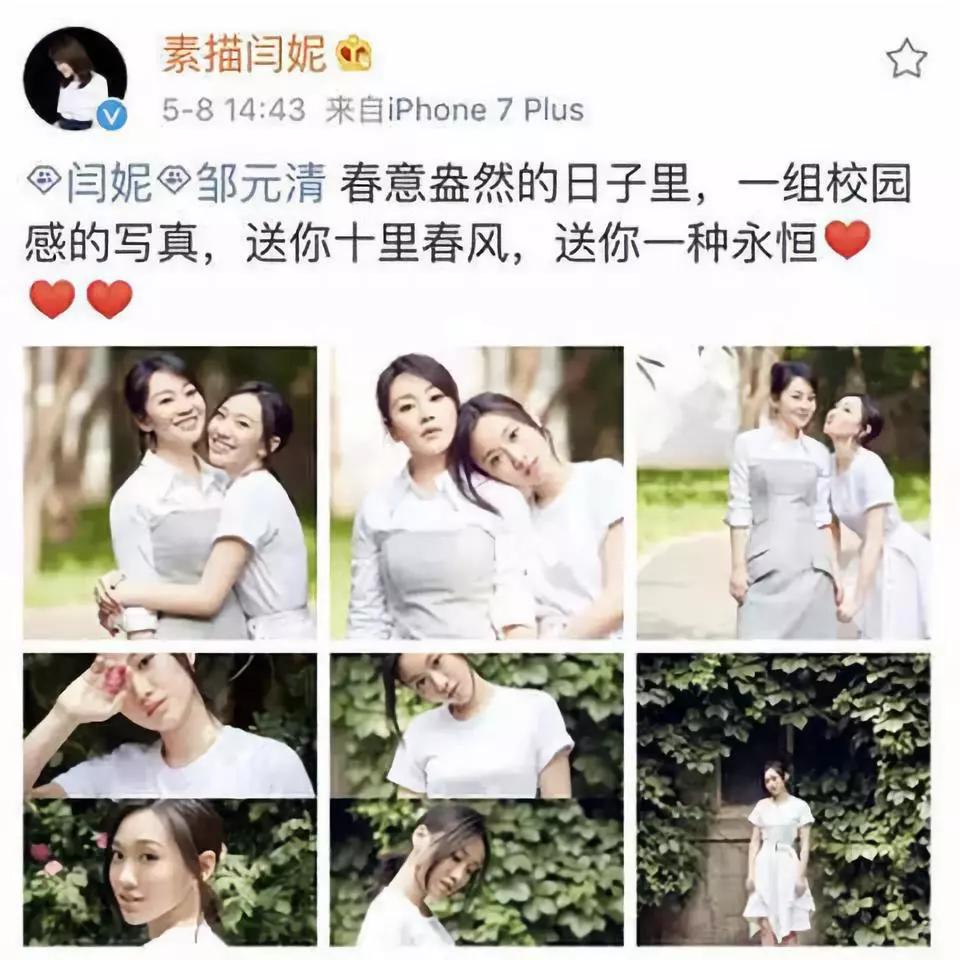The height and width of the screenshot is (960, 960).
Task: Open the 素描闫妮 profile avatar
Action: [x=75, y=78]
